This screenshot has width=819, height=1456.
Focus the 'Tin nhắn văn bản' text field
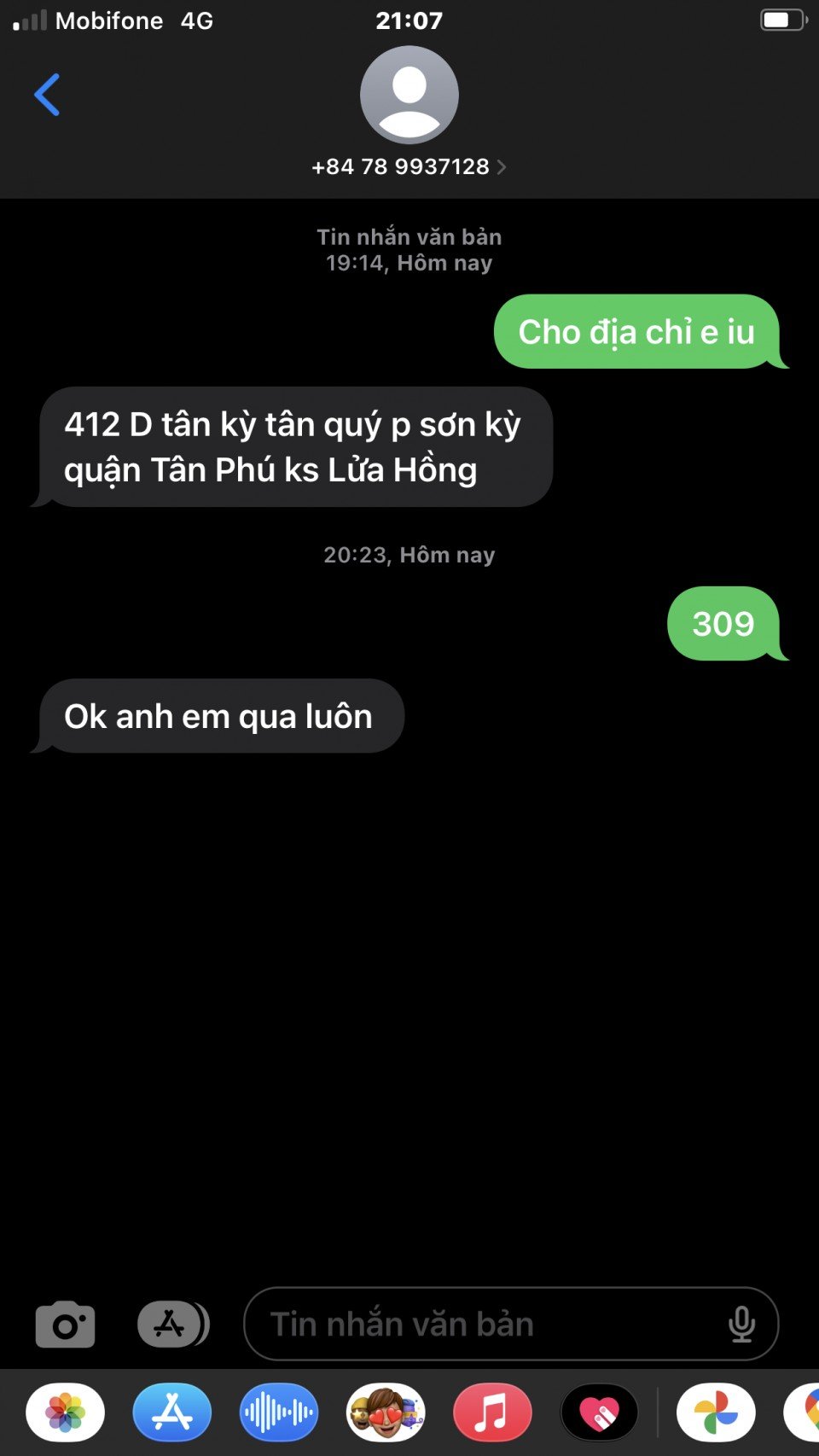point(478,1324)
